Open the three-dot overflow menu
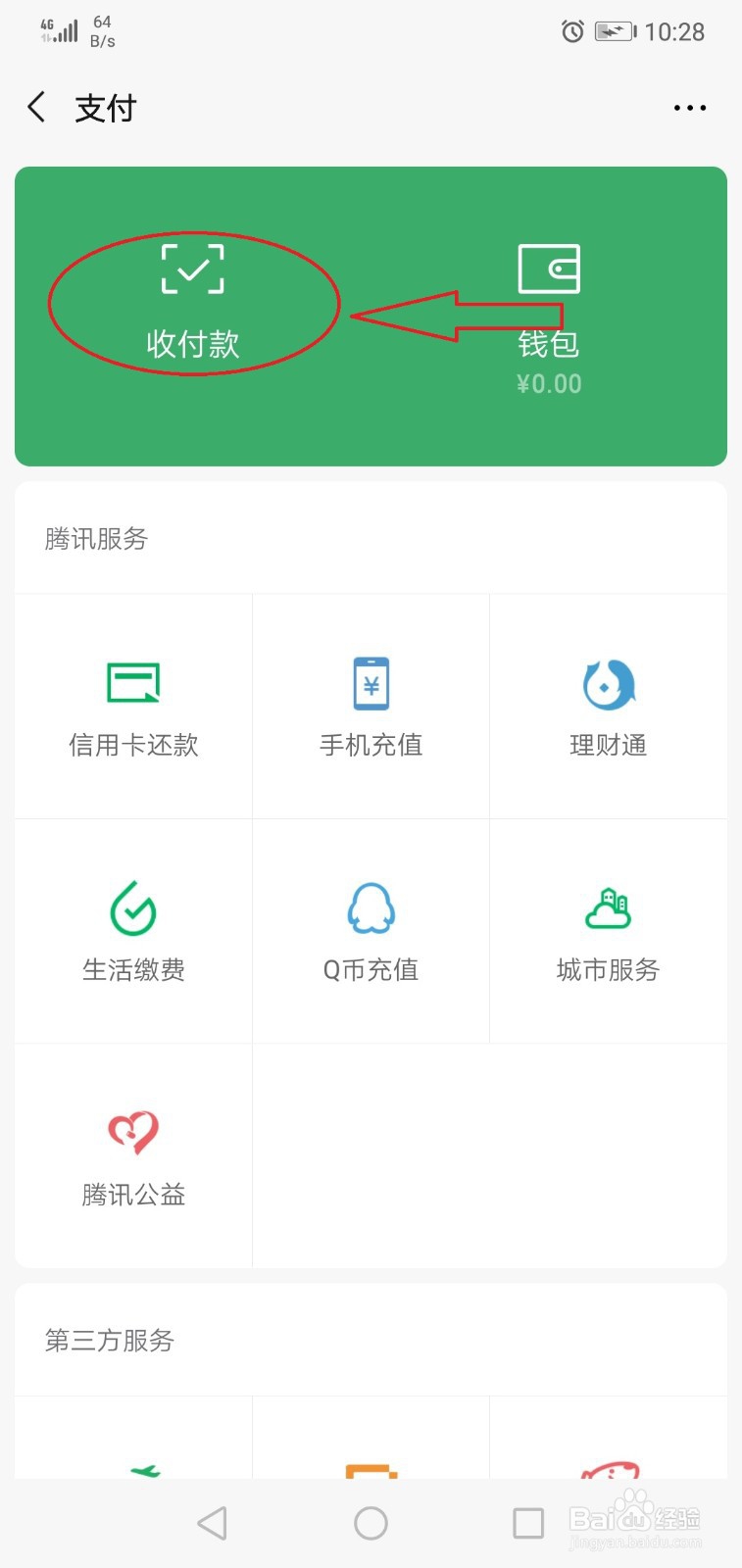This screenshot has height=1568, width=742. pyautogui.click(x=690, y=108)
